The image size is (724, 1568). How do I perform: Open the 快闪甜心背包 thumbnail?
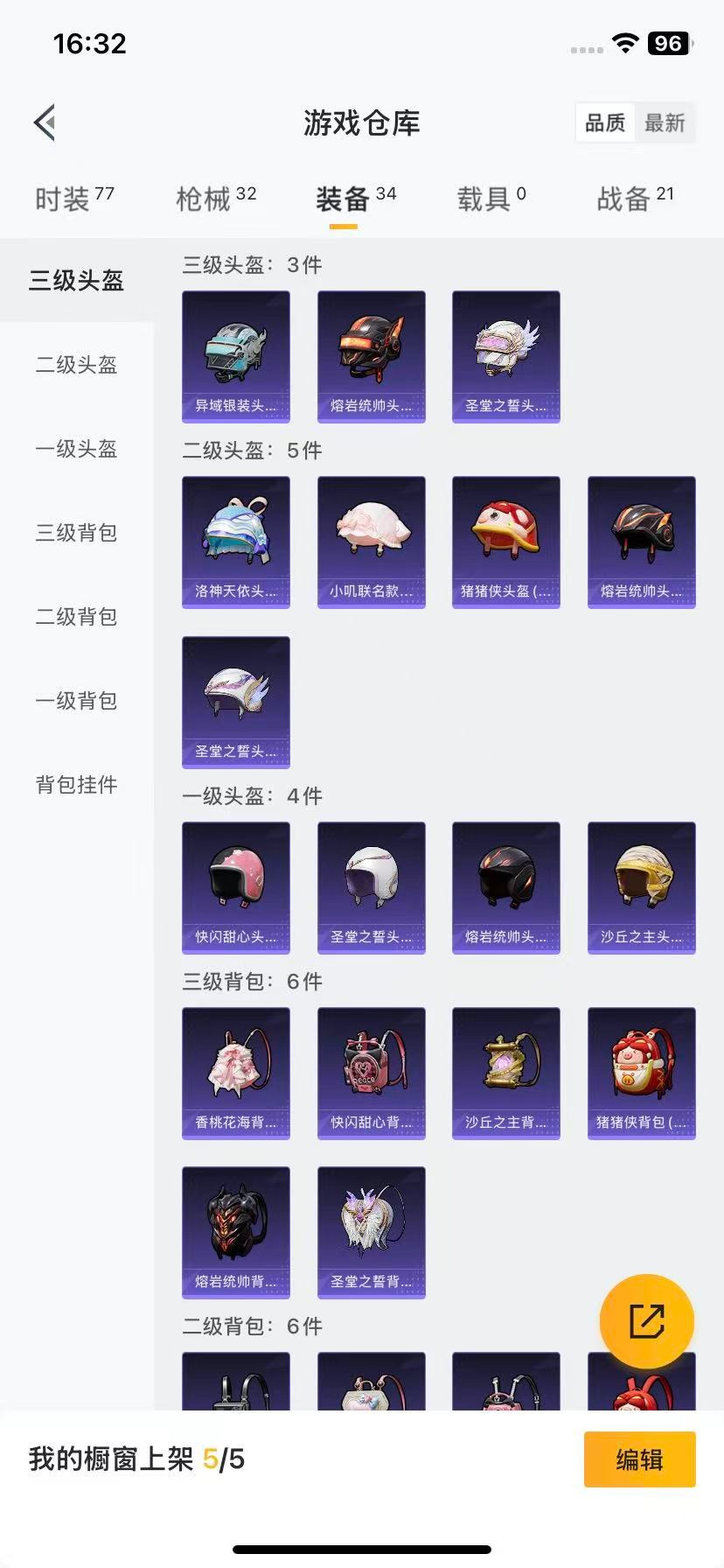tap(371, 1073)
